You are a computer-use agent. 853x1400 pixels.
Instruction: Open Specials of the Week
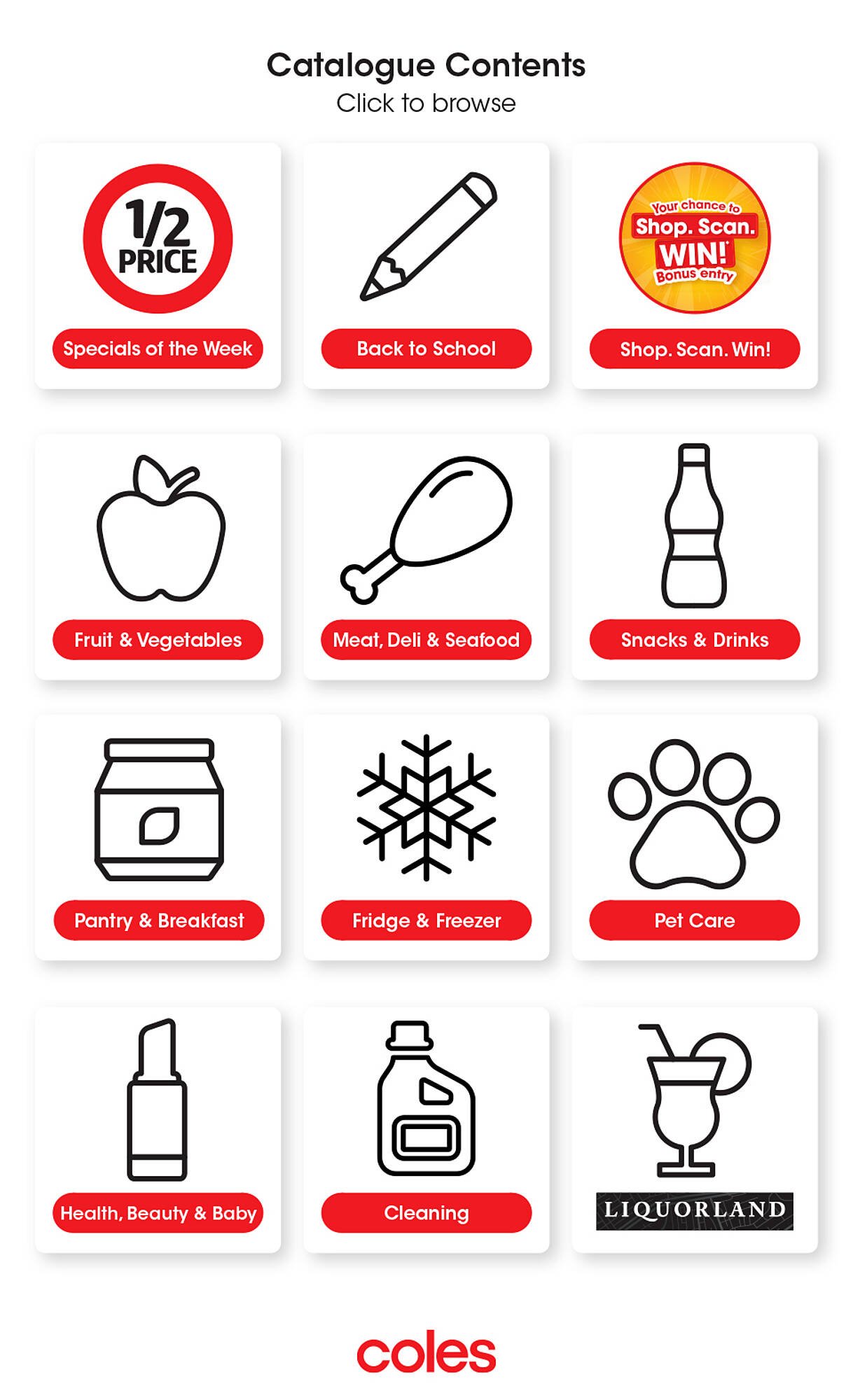pos(158,347)
